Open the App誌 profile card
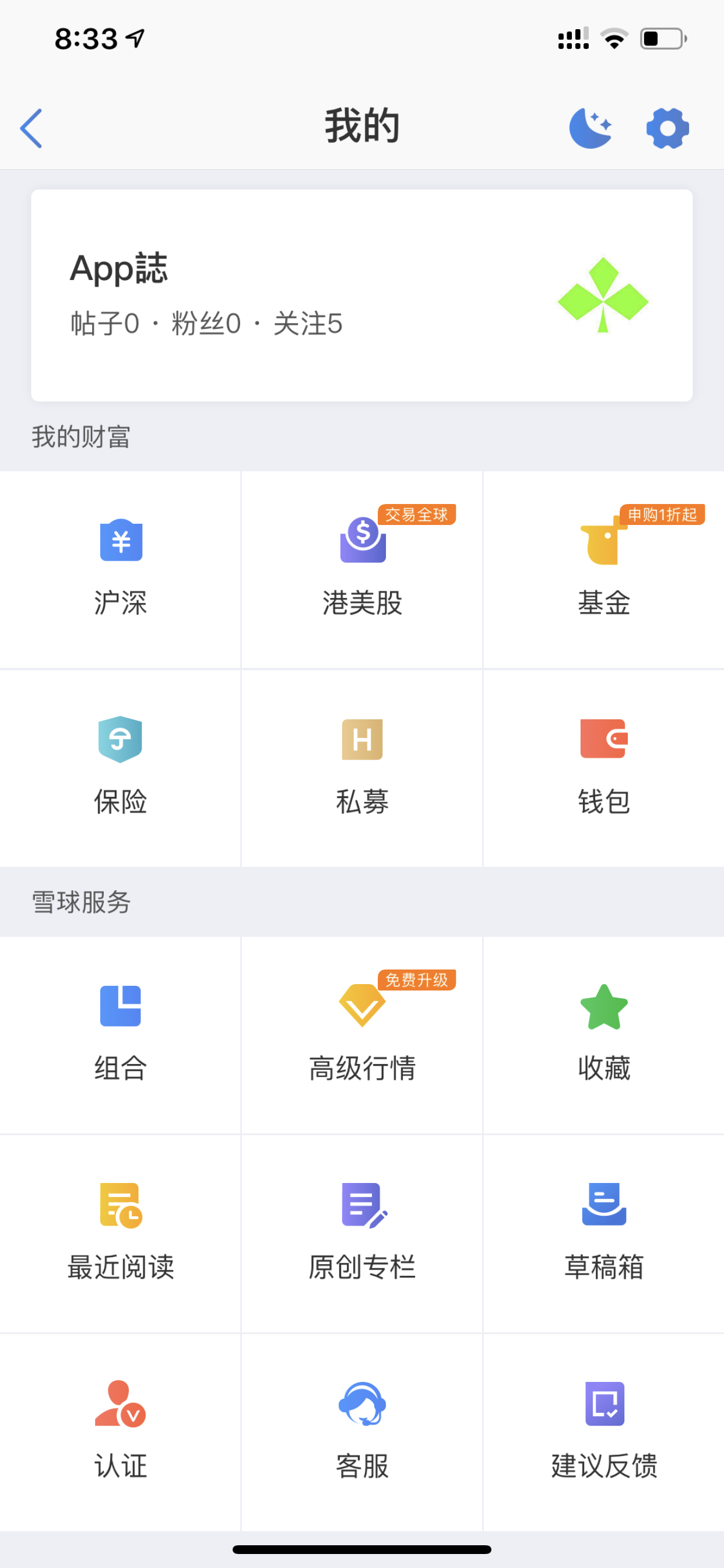724x1568 pixels. [x=362, y=295]
